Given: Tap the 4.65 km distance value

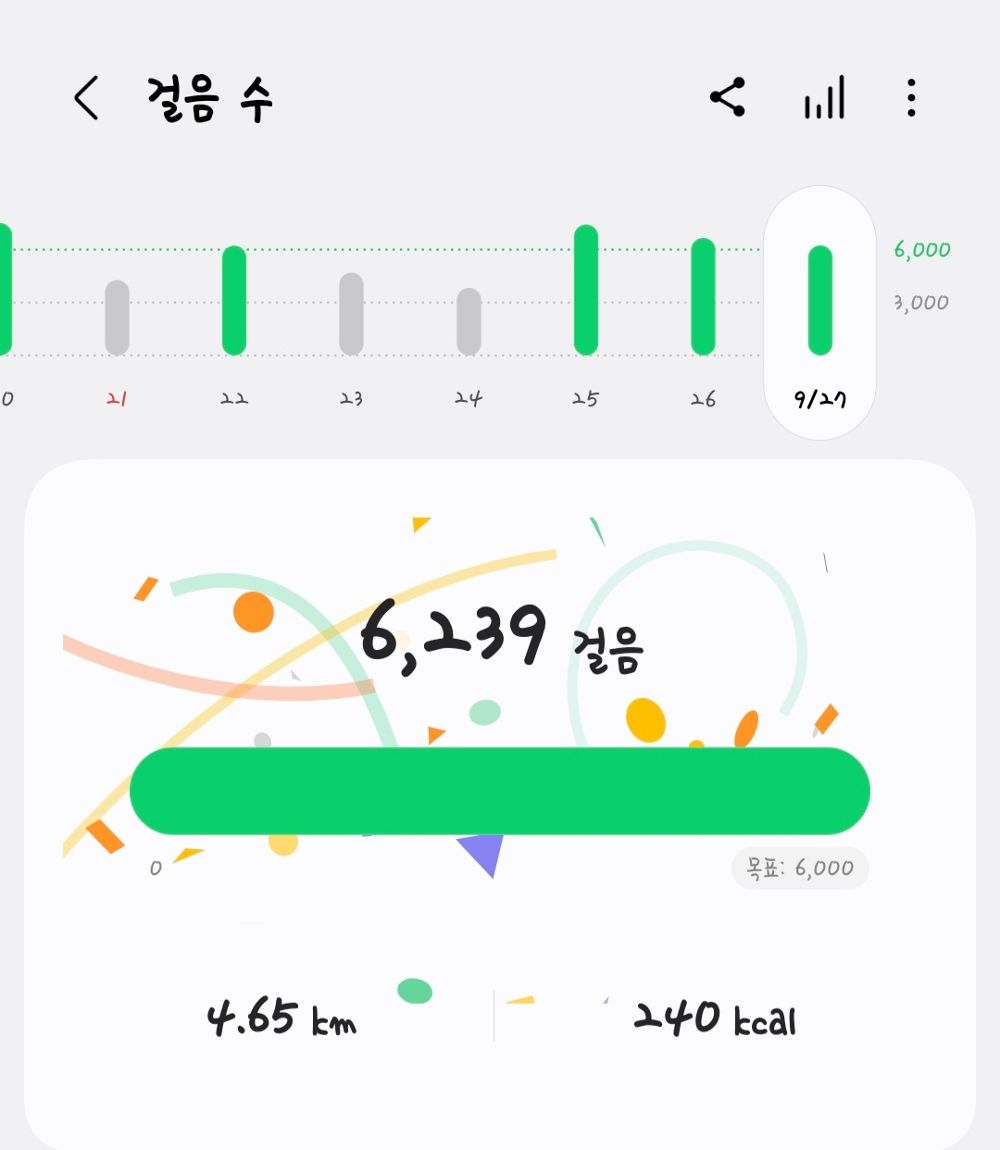Looking at the screenshot, I should [283, 1018].
